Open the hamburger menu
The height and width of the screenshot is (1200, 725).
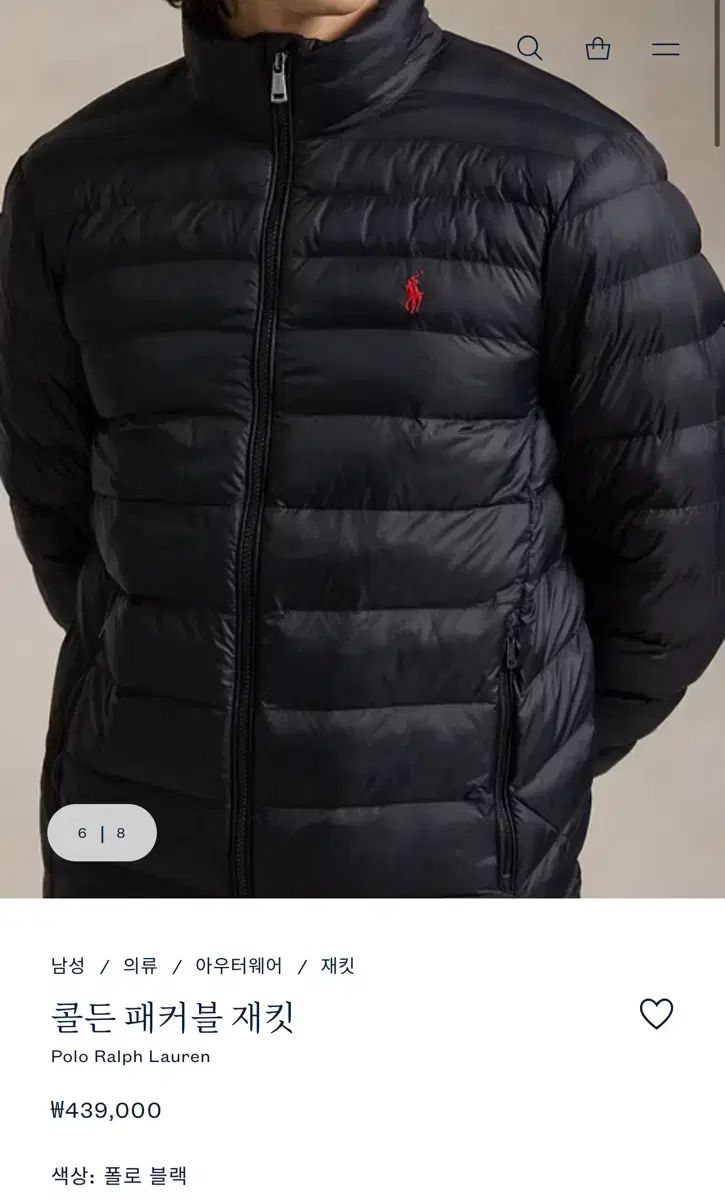665,49
